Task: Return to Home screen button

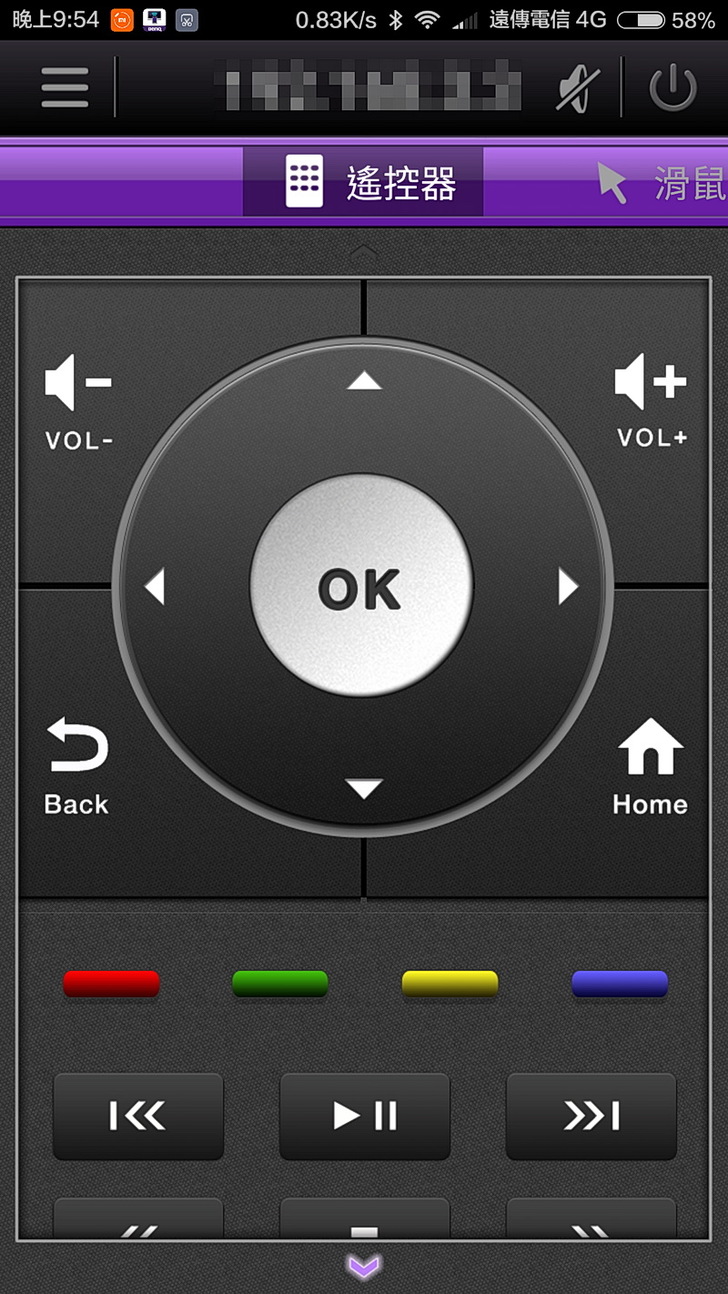Action: click(x=650, y=768)
